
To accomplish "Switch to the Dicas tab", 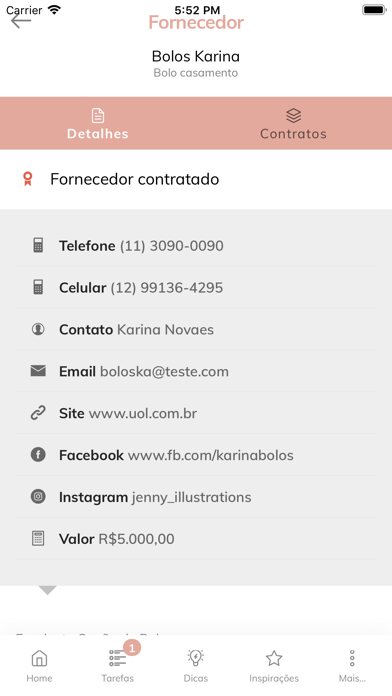I will (x=196, y=666).
